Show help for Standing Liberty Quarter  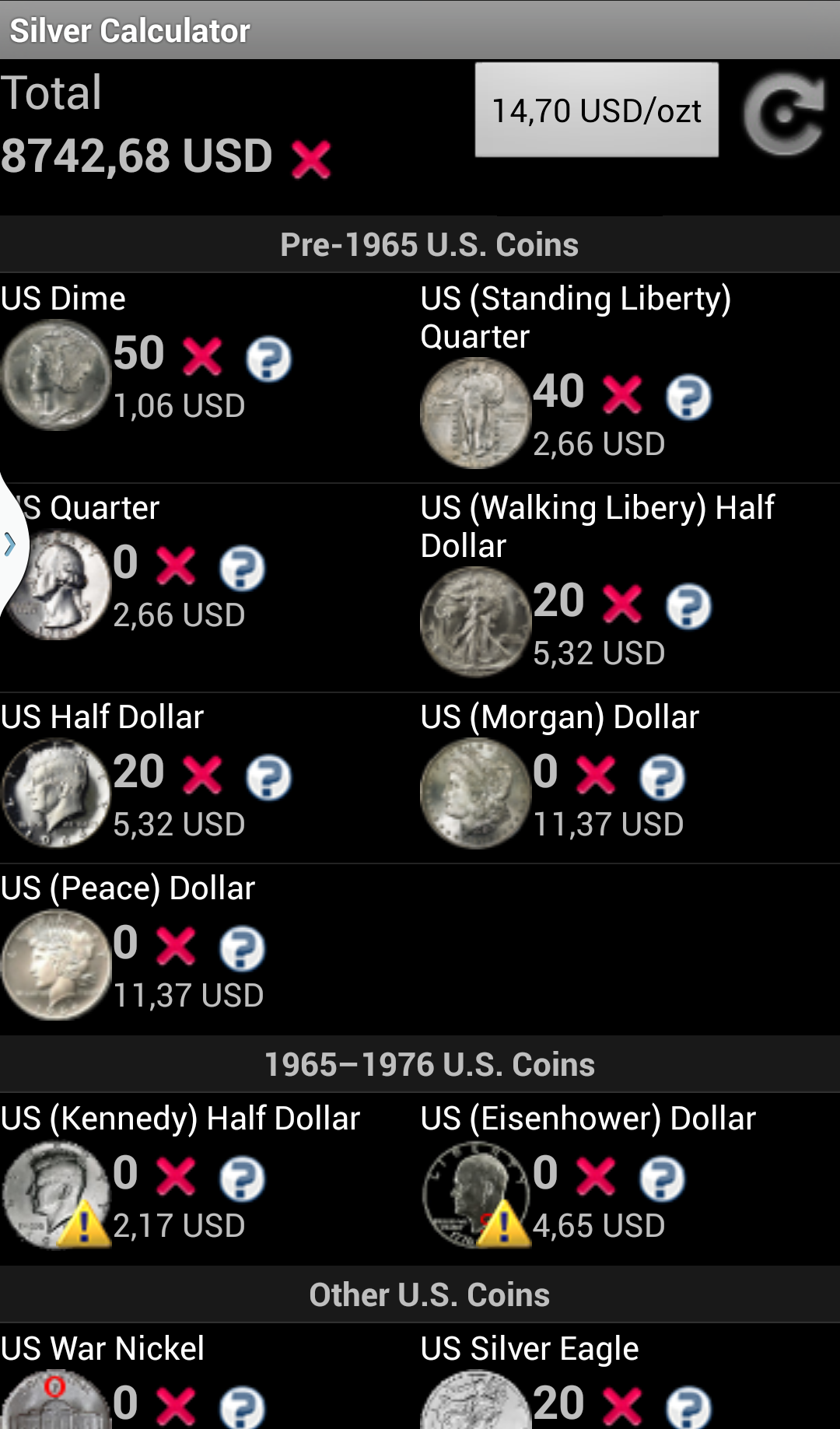click(x=688, y=397)
